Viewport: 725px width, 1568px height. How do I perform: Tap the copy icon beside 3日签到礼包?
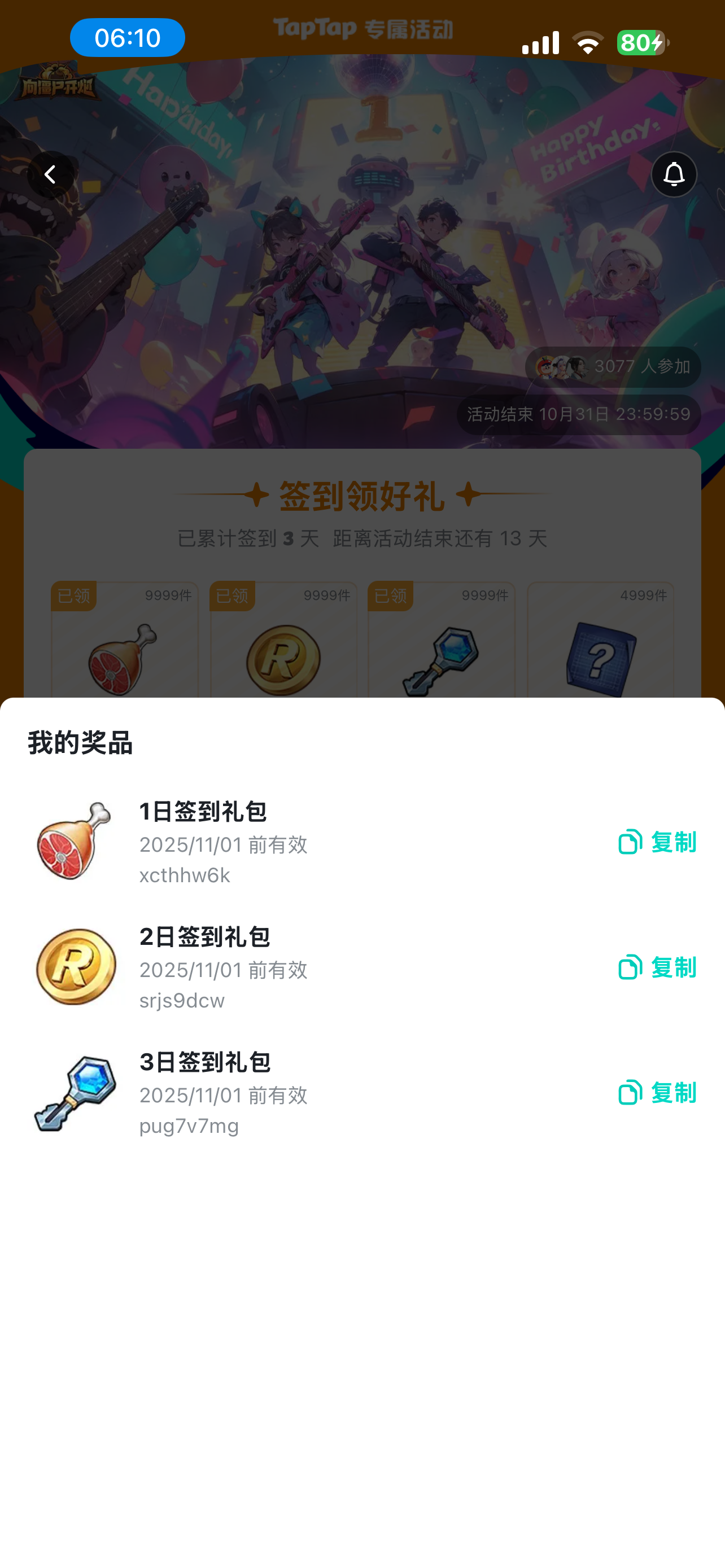click(x=630, y=1093)
